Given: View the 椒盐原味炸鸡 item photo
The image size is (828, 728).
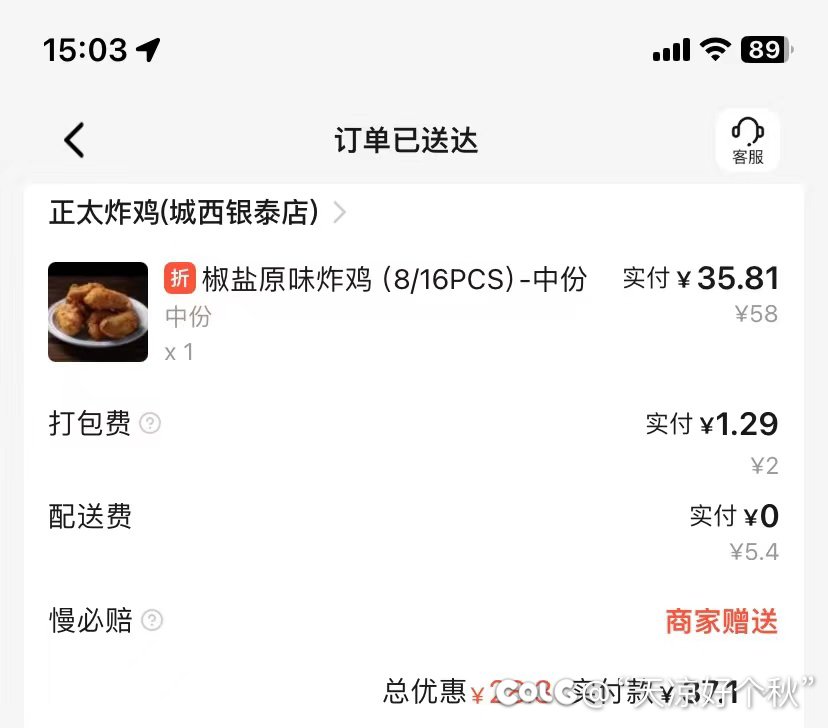Looking at the screenshot, I should click(x=98, y=312).
